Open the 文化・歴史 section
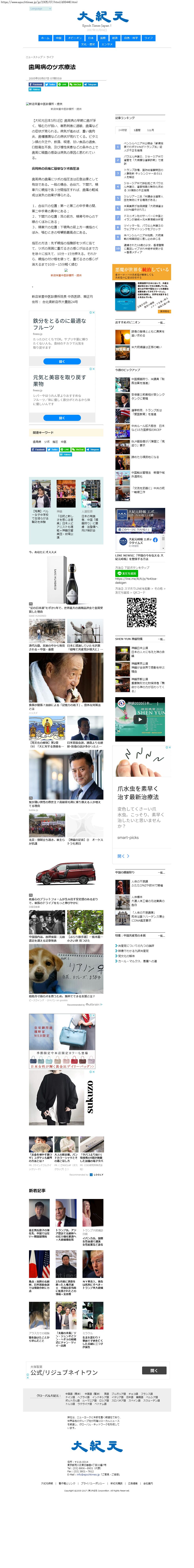The width and height of the screenshot is (194, 1568). click(x=88, y=44)
